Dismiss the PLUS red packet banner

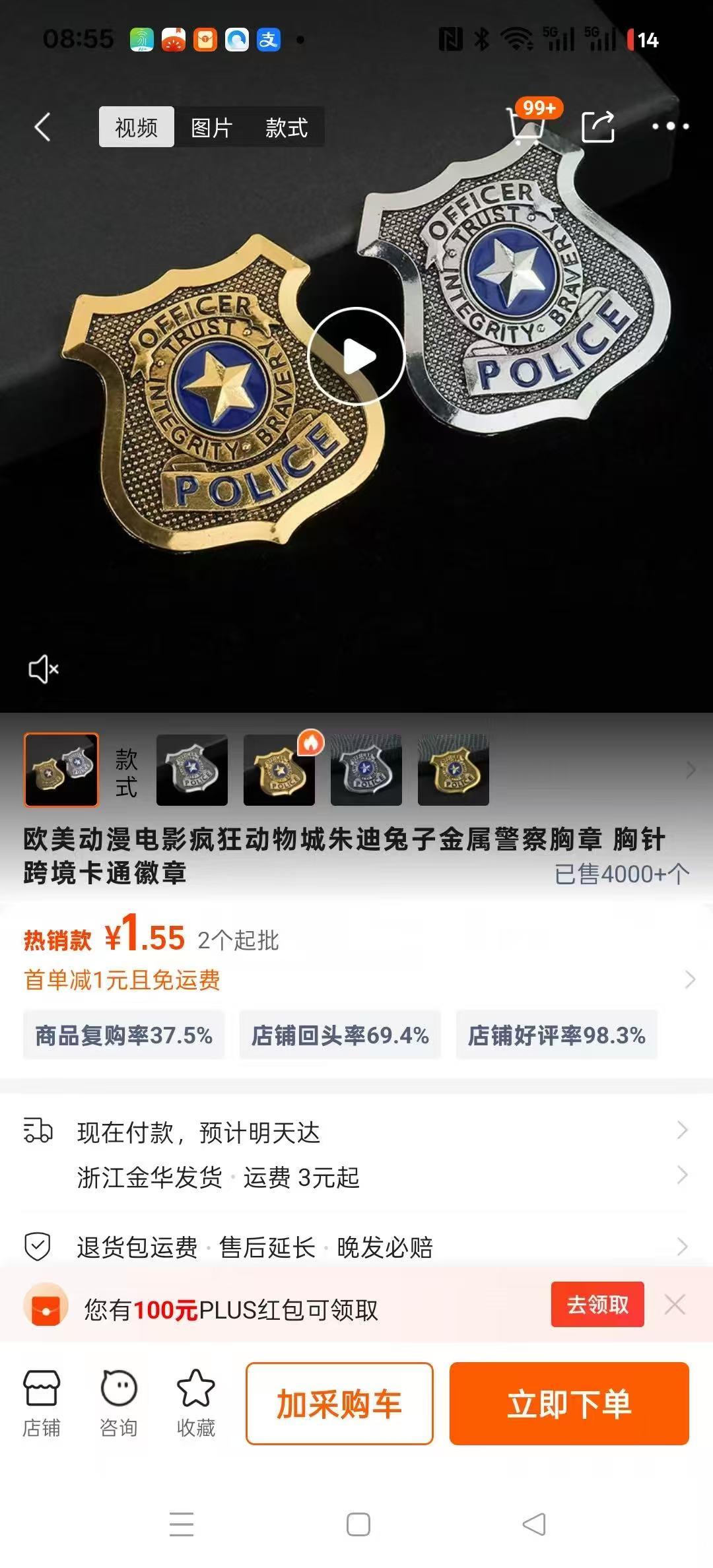click(675, 1305)
